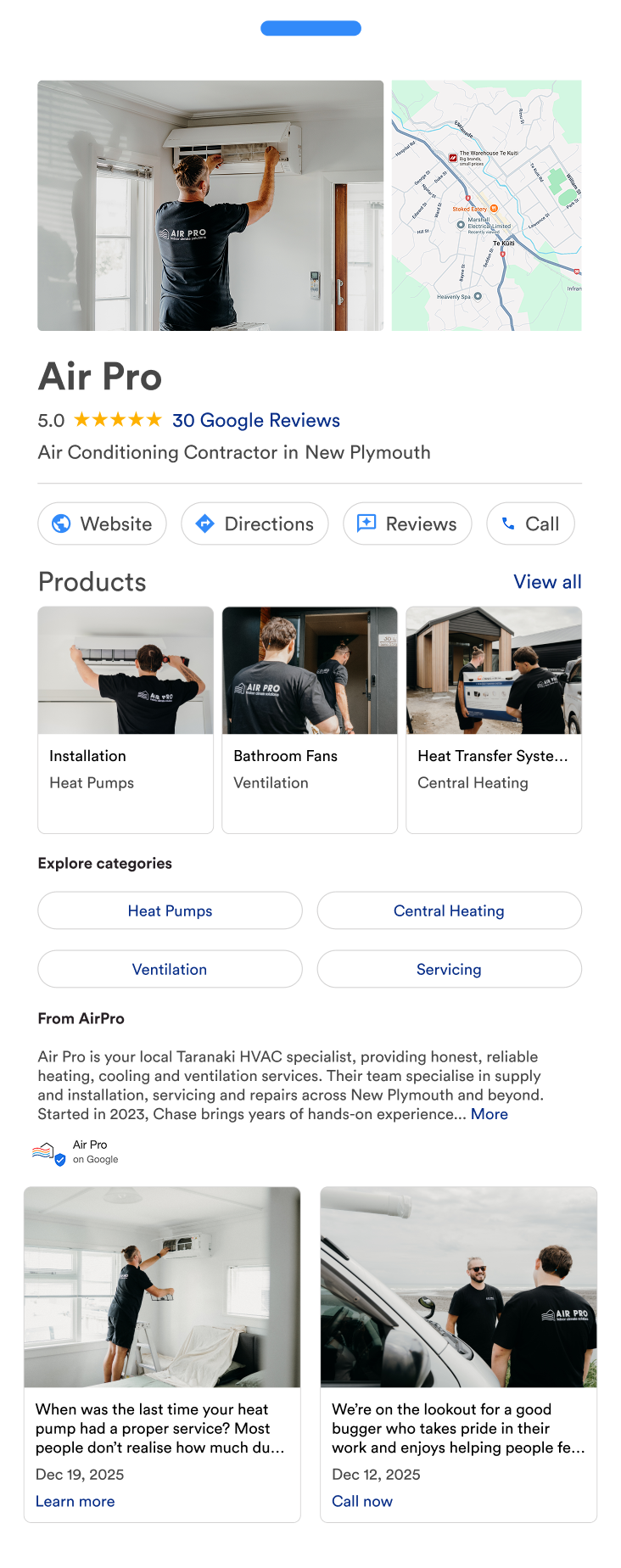
Task: Open the Installation Heat Pumps product card
Action: pyautogui.click(x=126, y=720)
